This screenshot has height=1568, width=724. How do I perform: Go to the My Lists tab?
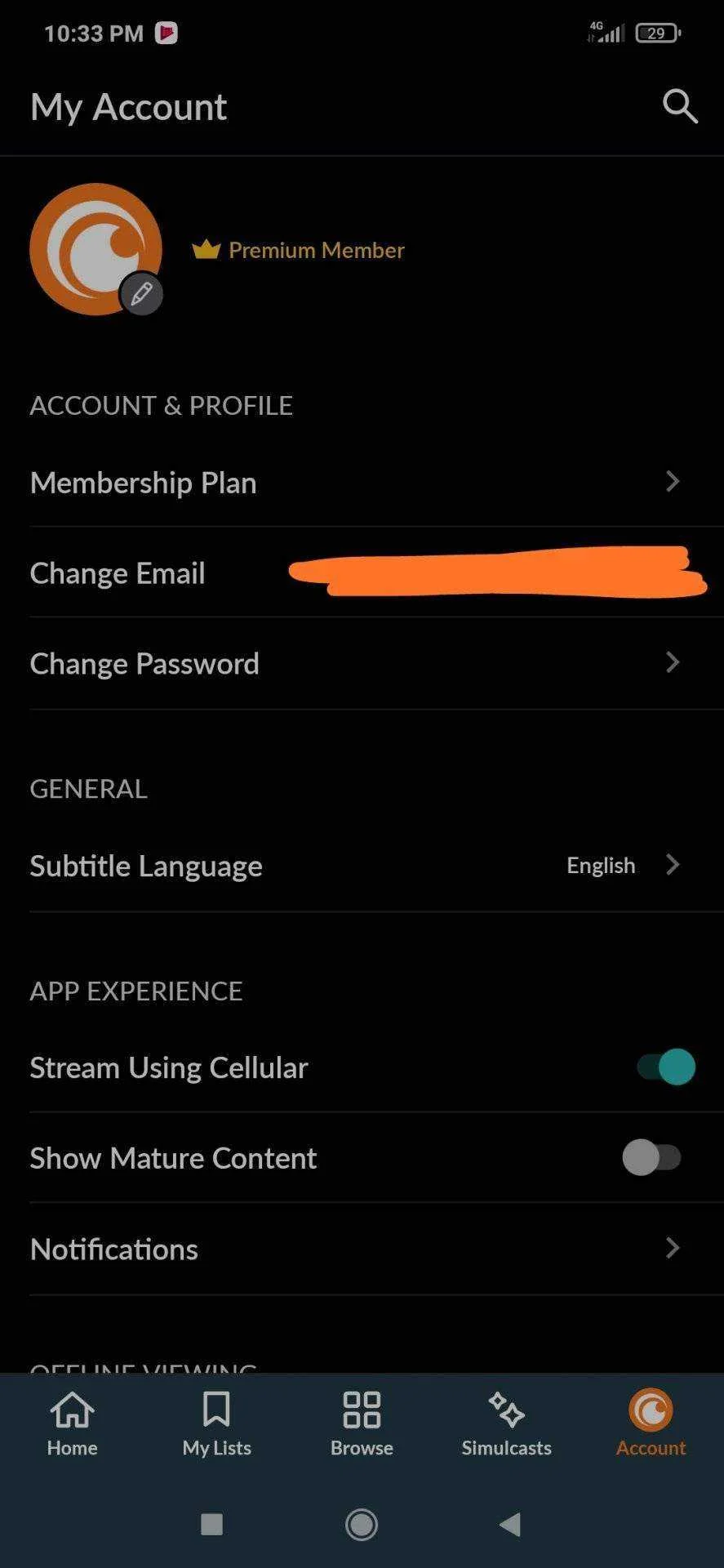pyautogui.click(x=216, y=1424)
